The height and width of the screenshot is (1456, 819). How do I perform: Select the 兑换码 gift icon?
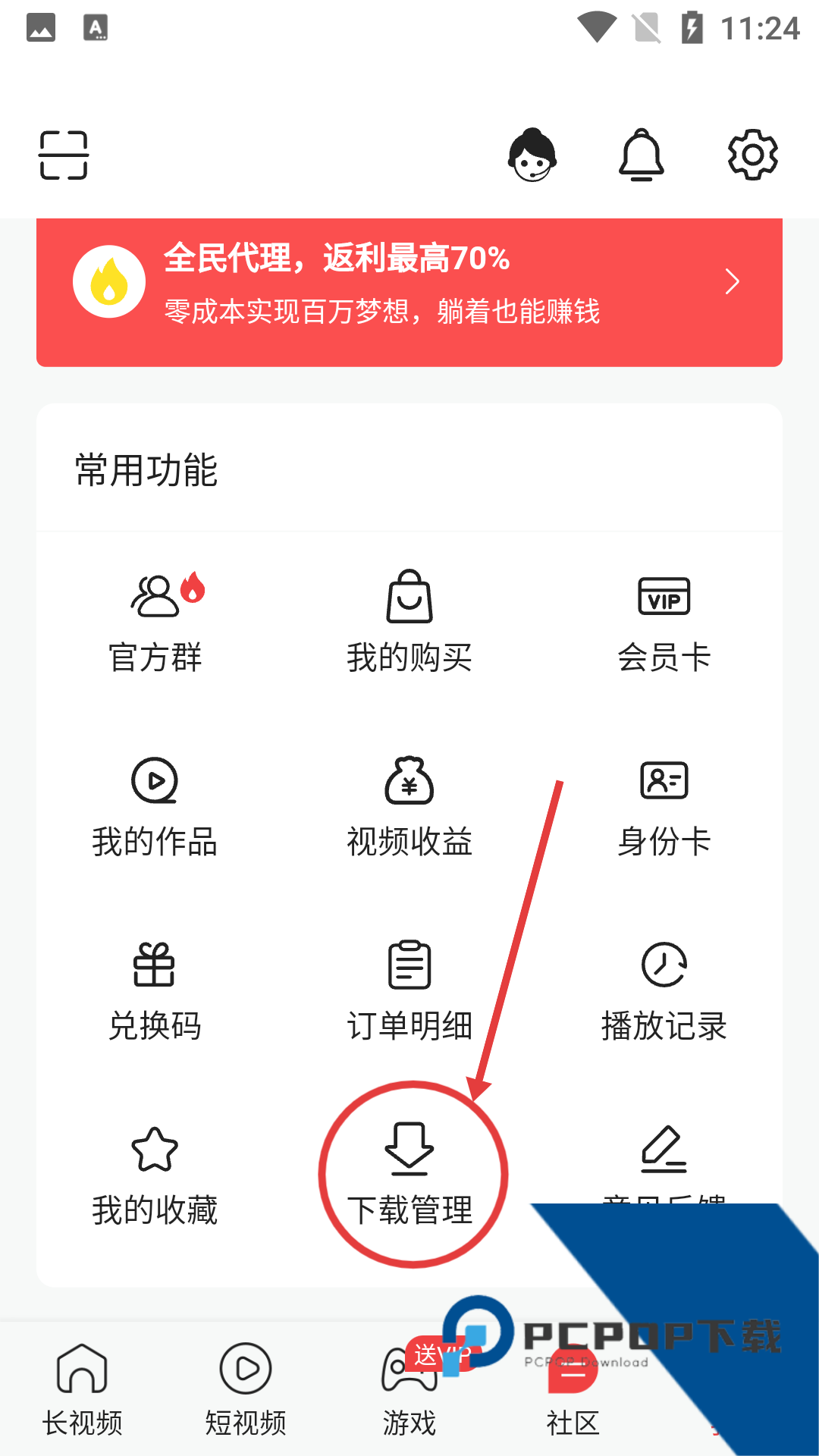point(155,986)
